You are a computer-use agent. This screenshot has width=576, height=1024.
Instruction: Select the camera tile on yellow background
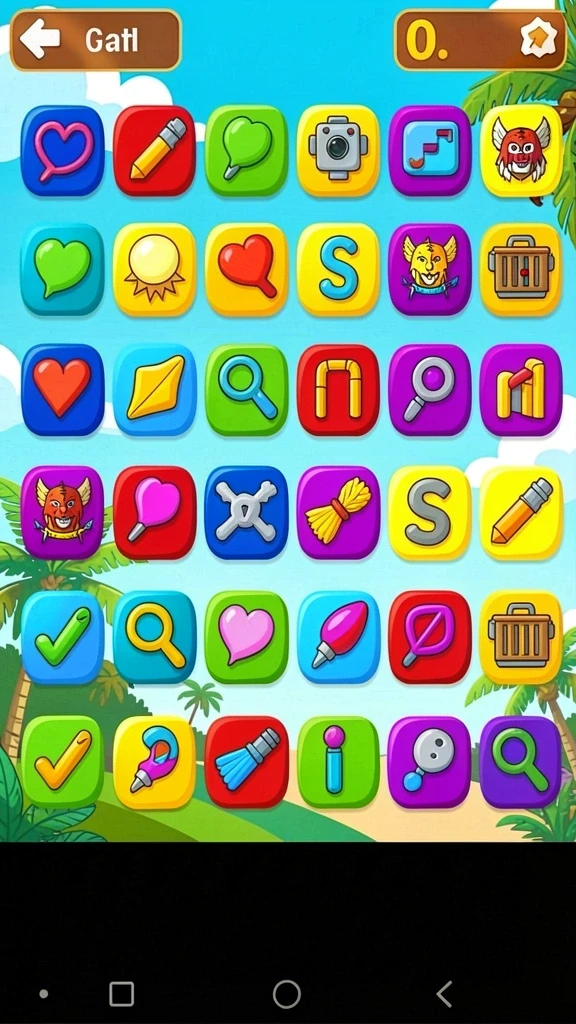tap(338, 150)
